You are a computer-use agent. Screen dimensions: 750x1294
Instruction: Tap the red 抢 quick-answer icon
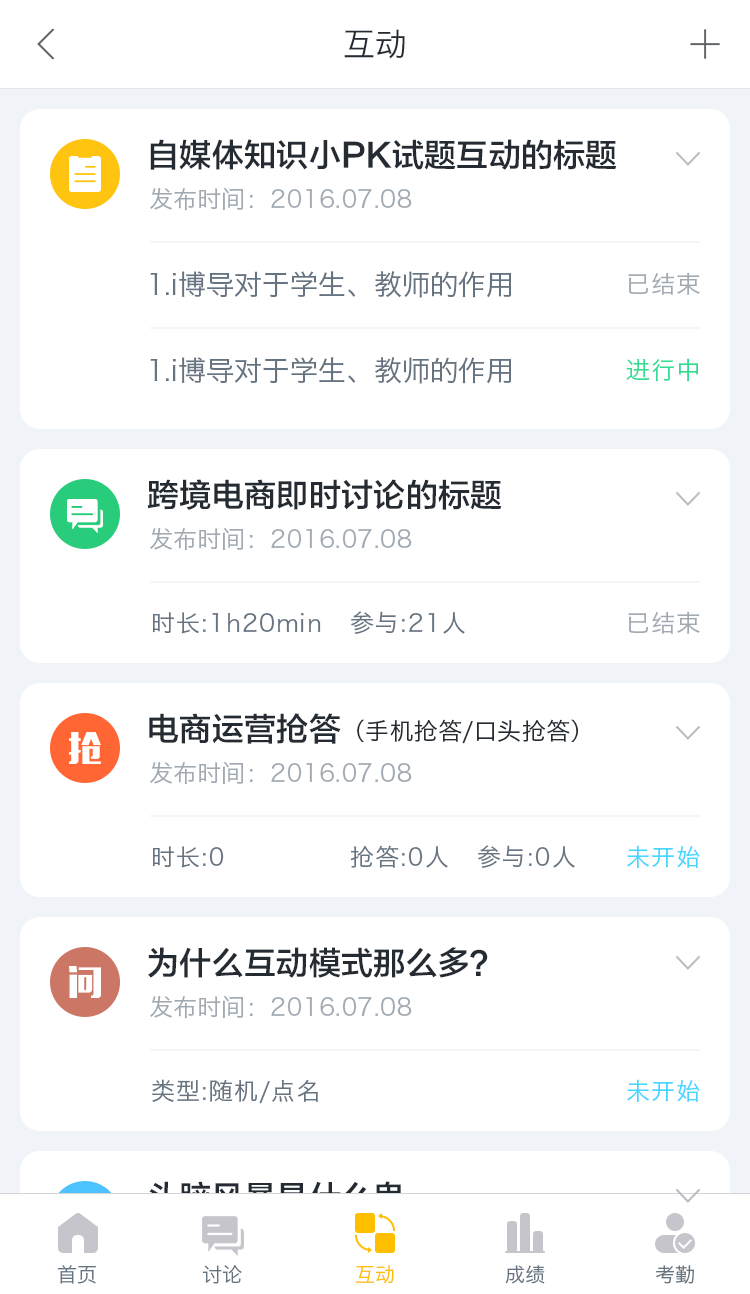(x=84, y=747)
